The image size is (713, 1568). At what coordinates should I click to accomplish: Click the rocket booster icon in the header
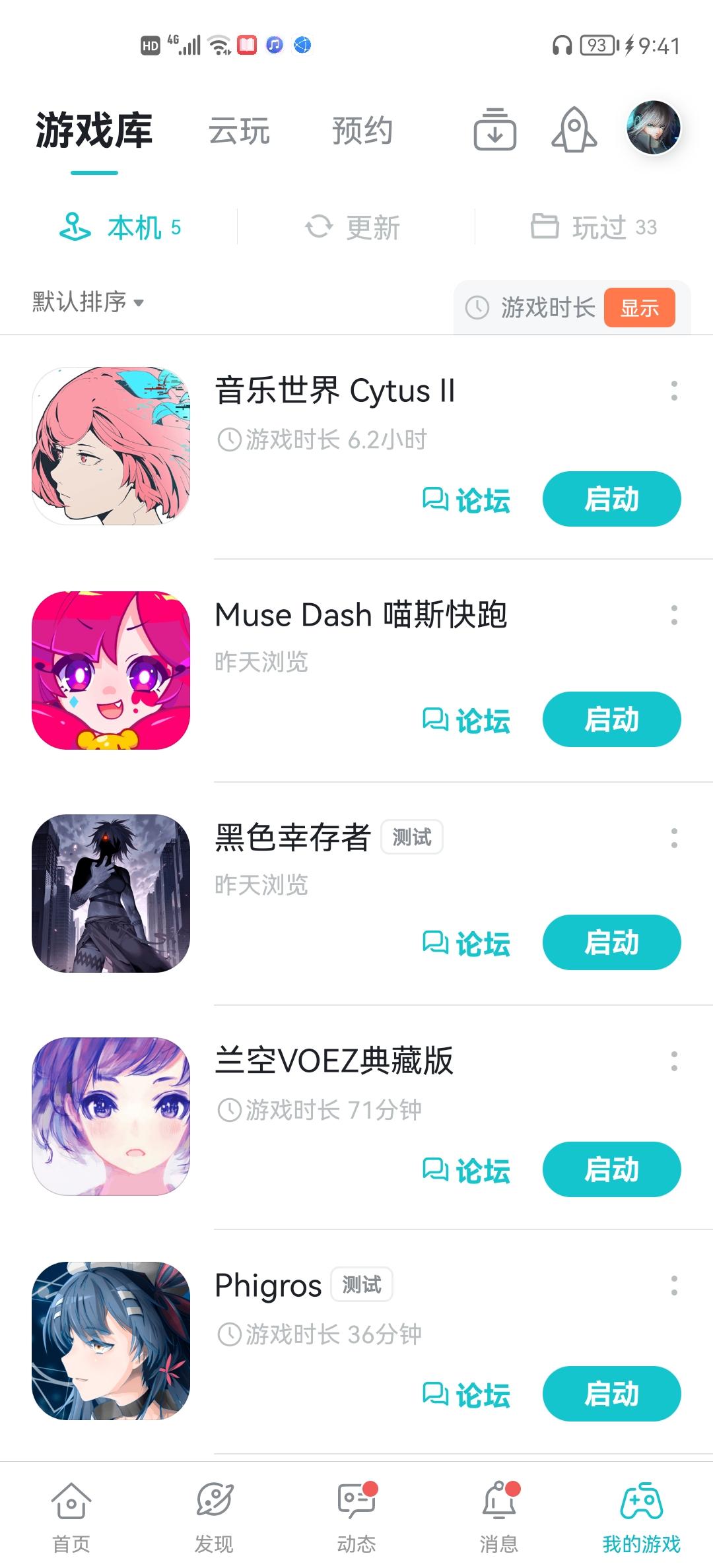(x=573, y=130)
